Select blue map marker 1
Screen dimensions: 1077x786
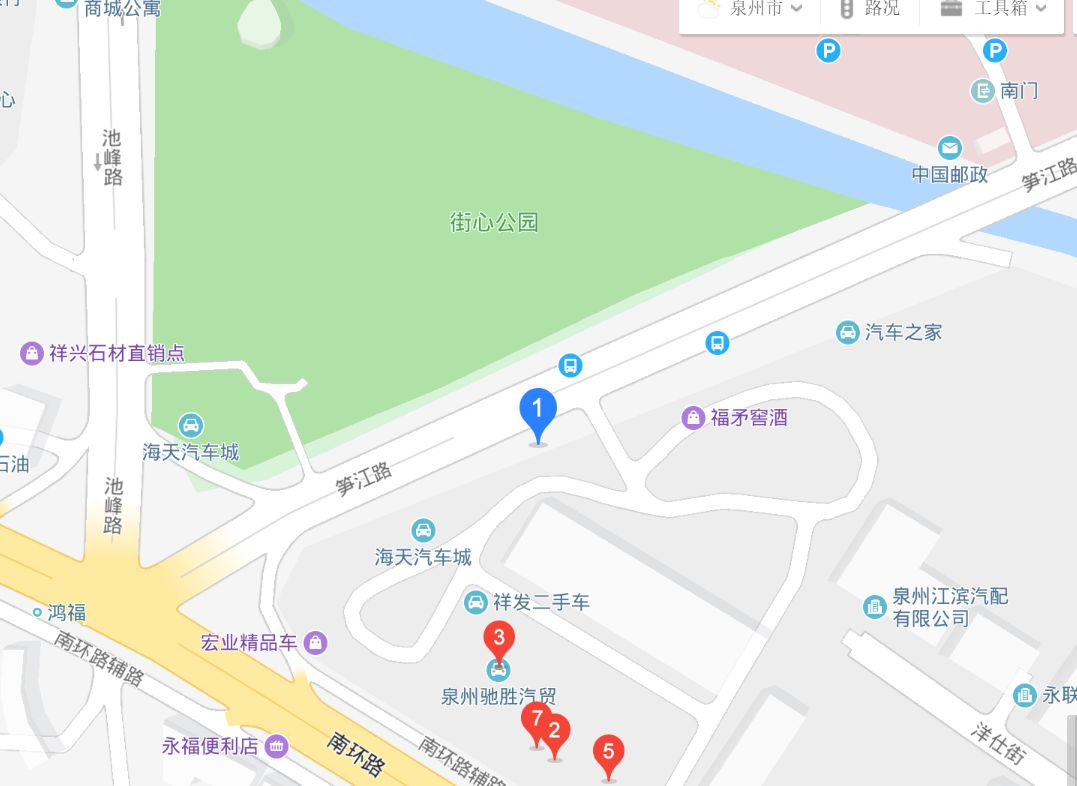coord(538,410)
